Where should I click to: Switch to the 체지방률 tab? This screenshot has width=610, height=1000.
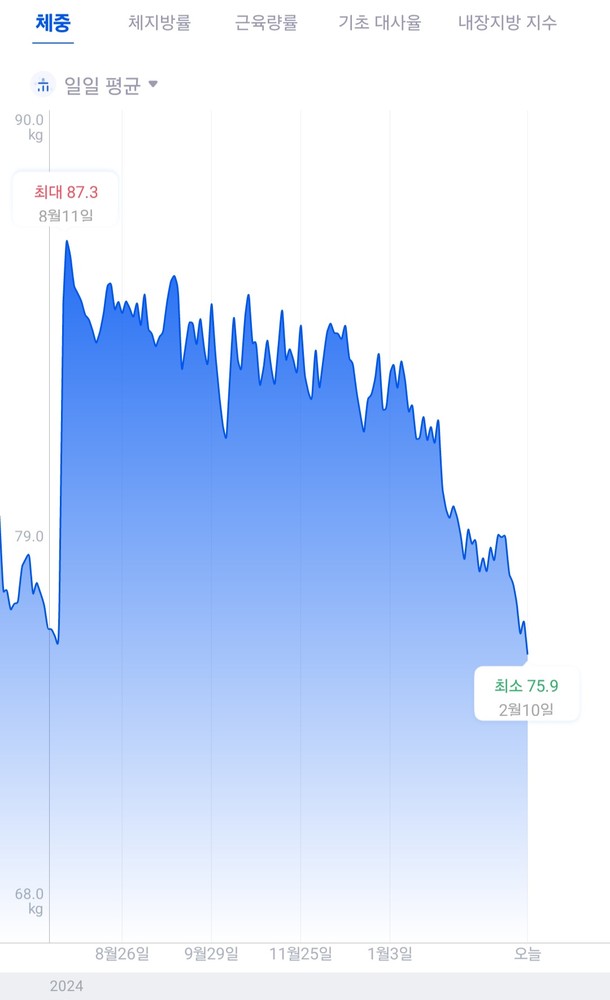(x=159, y=23)
